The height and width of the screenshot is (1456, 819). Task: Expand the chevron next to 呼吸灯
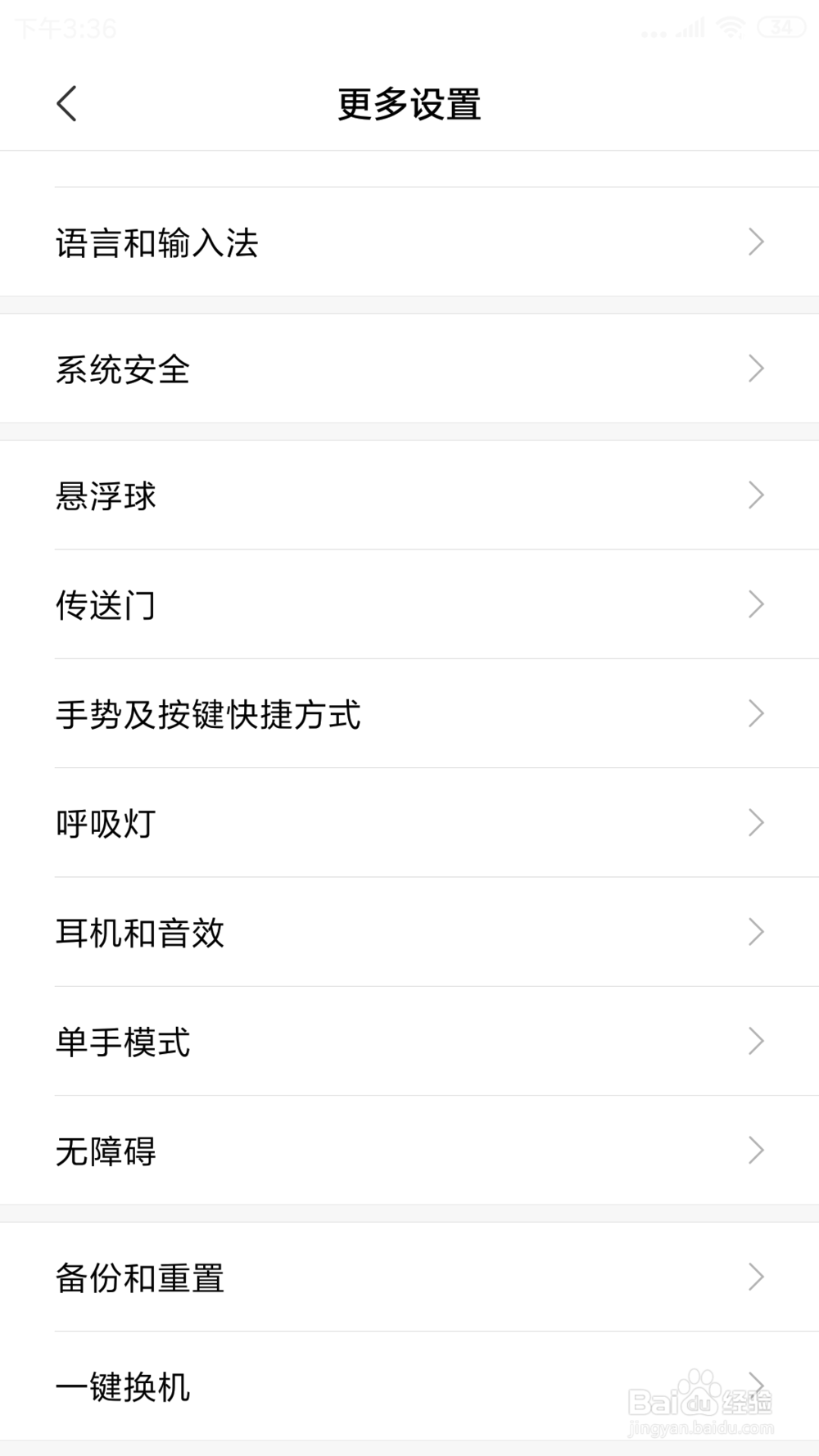755,822
